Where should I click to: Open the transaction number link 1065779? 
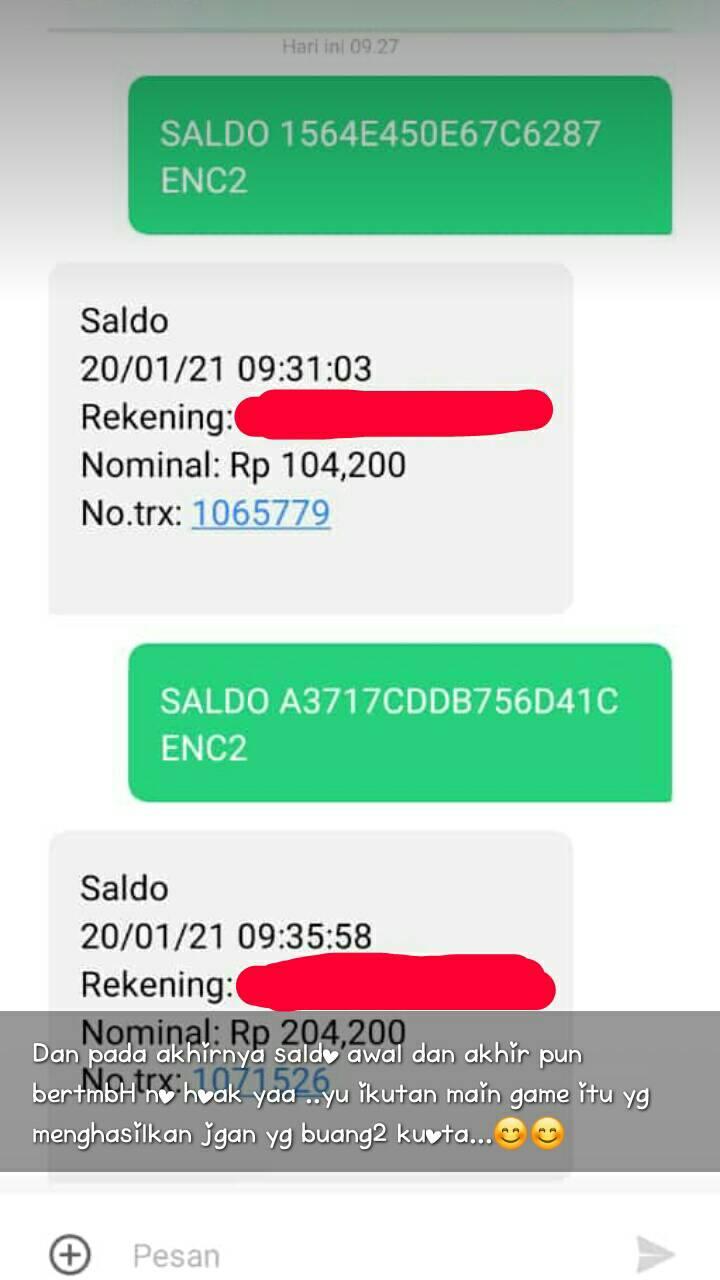(x=261, y=513)
